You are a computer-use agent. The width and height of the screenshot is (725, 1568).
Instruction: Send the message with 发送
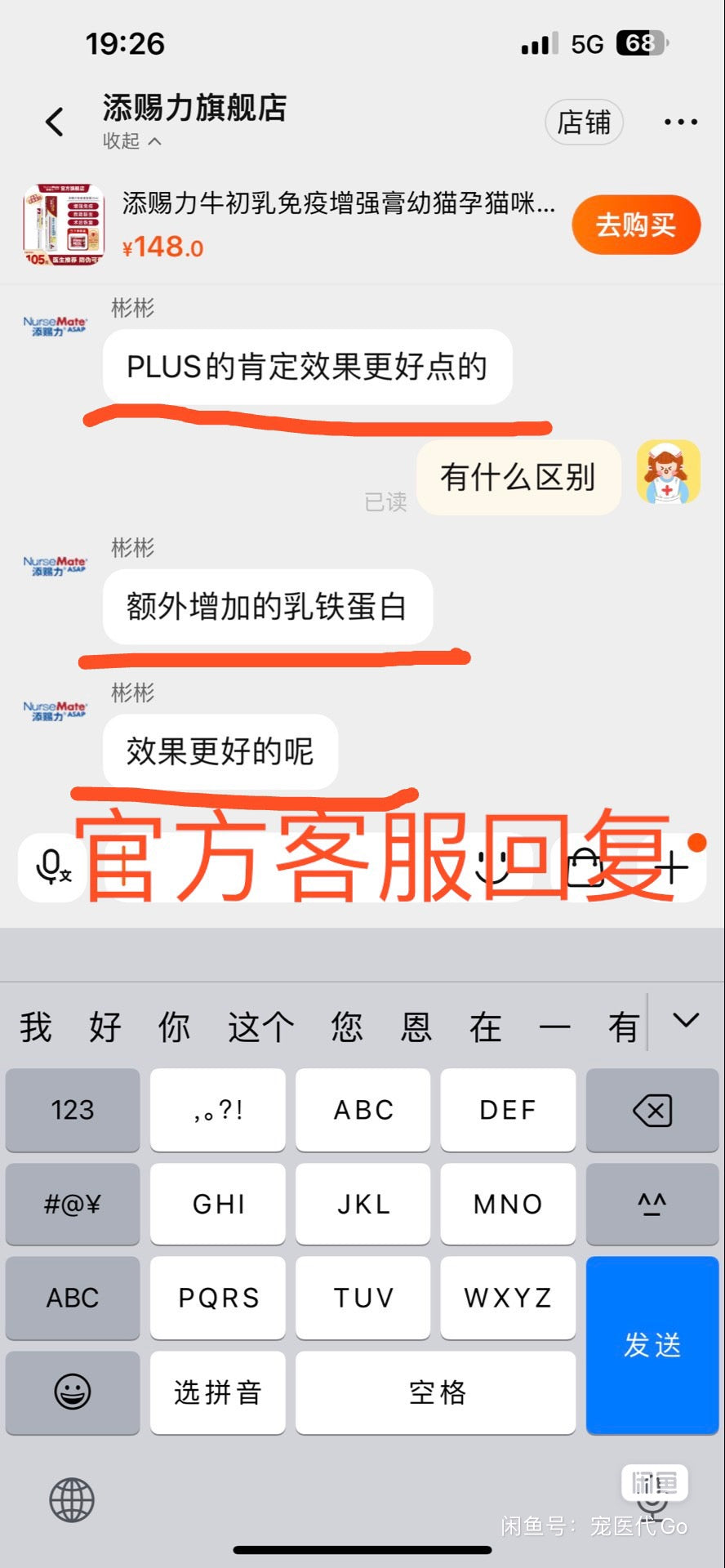click(652, 1344)
